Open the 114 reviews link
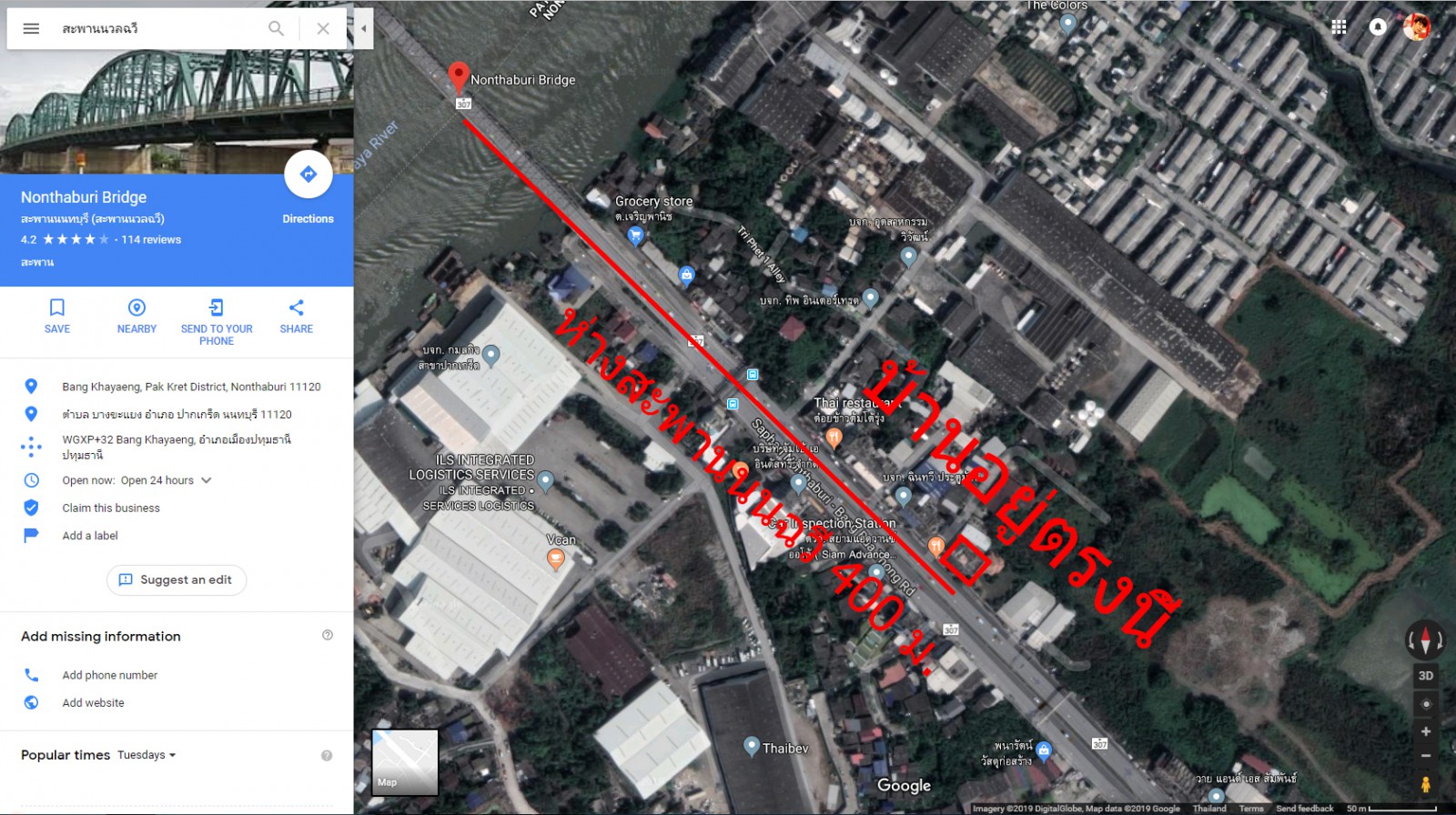 (x=151, y=239)
